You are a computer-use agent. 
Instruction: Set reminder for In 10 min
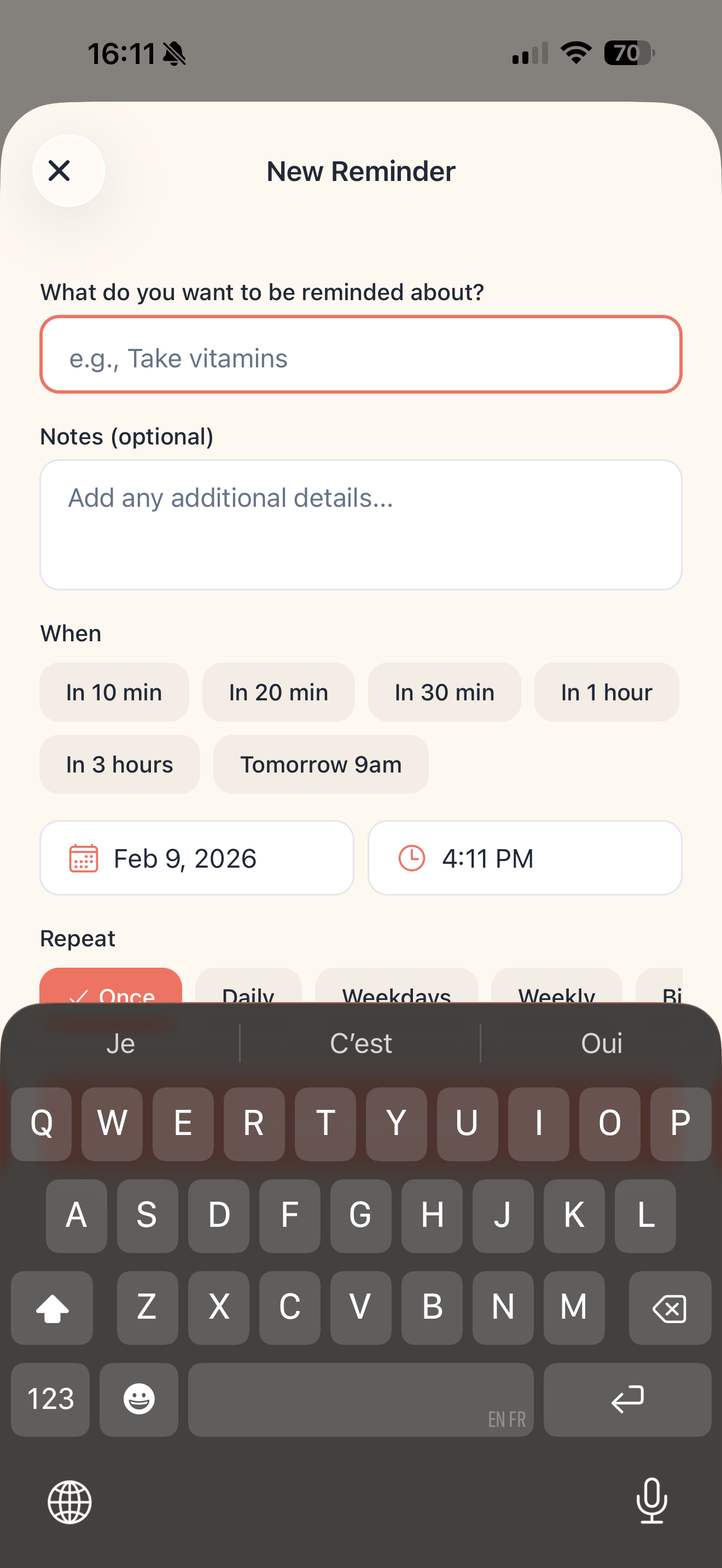(x=114, y=692)
